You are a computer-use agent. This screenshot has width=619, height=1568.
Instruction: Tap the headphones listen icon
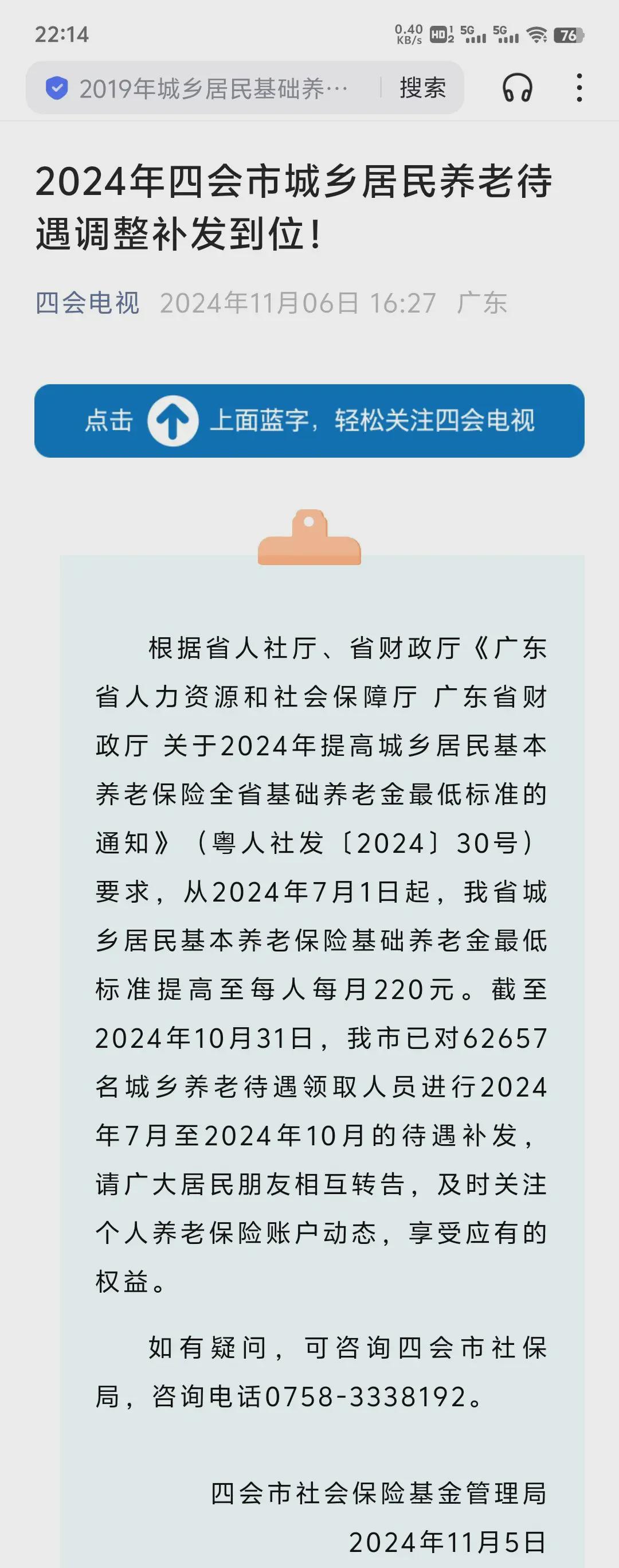coord(518,88)
